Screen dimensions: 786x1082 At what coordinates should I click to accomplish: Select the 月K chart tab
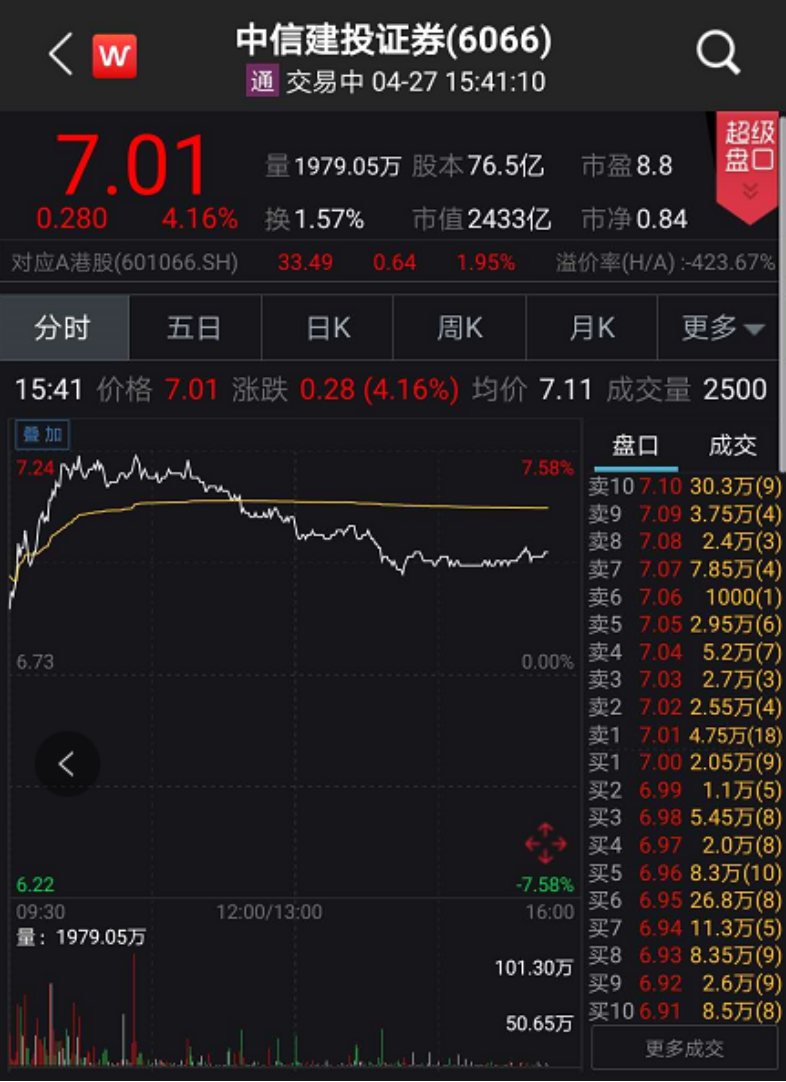click(x=591, y=328)
